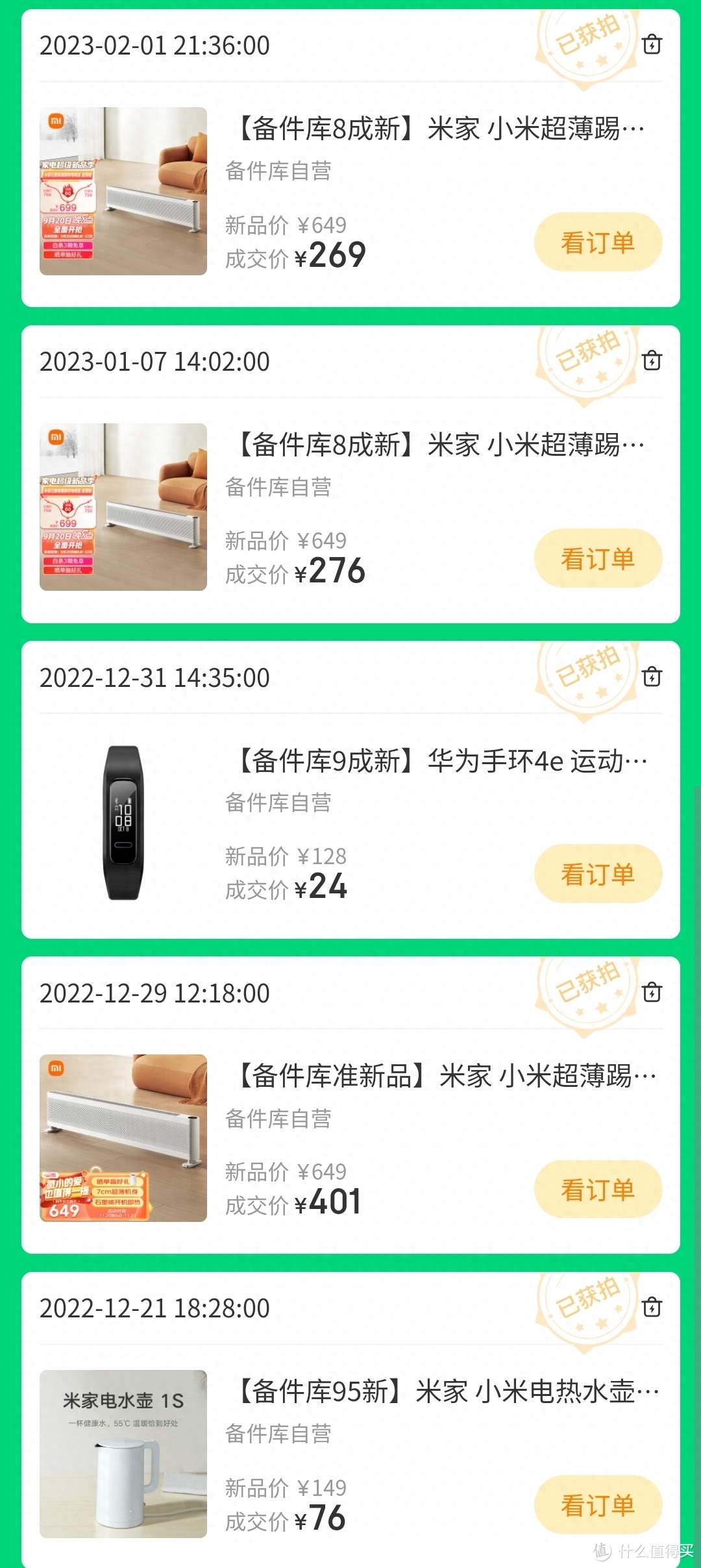Click the 值得买 watermark logo at bottom right
The height and width of the screenshot is (1568, 701).
click(643, 1552)
